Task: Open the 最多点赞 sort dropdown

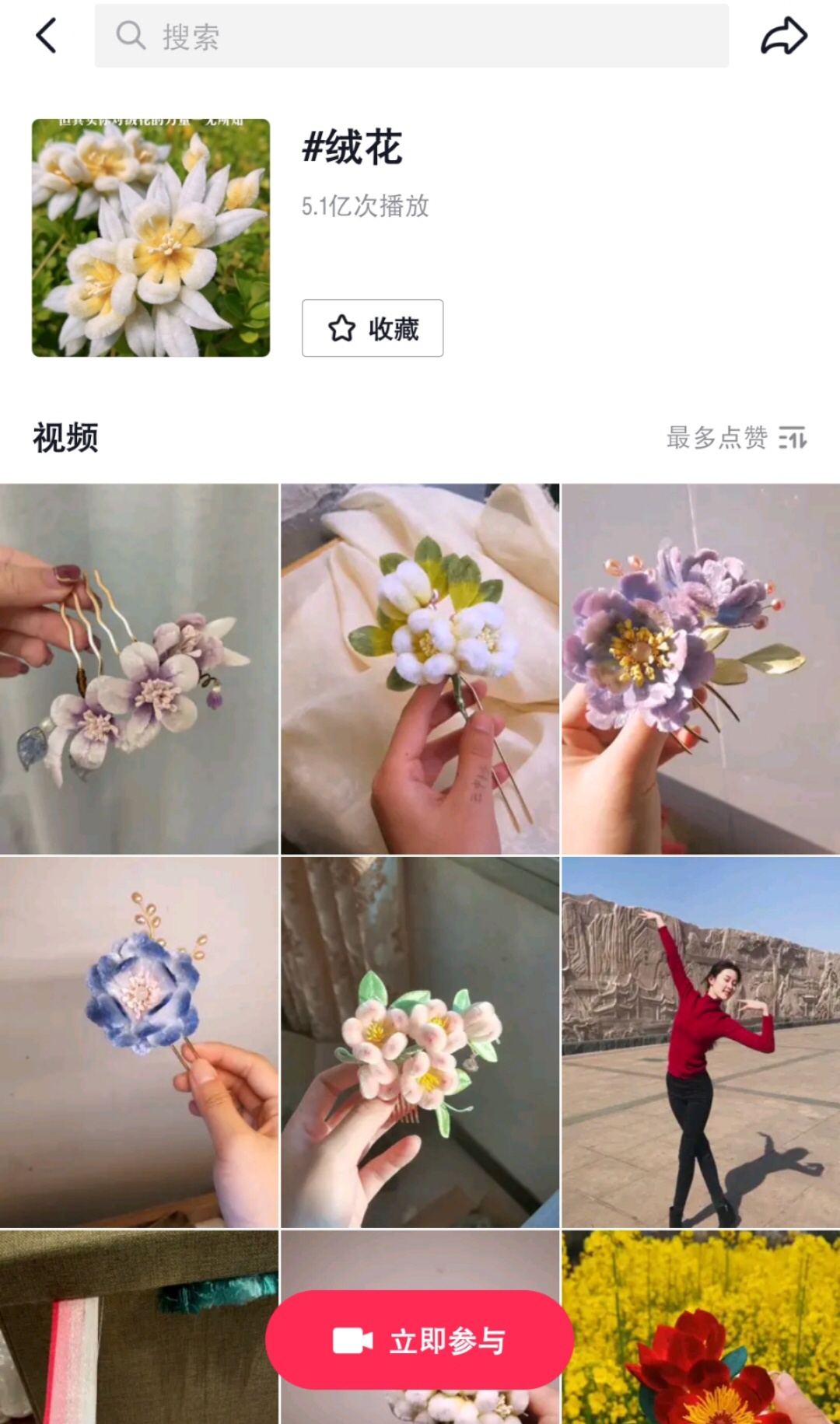Action: pyautogui.click(x=737, y=438)
